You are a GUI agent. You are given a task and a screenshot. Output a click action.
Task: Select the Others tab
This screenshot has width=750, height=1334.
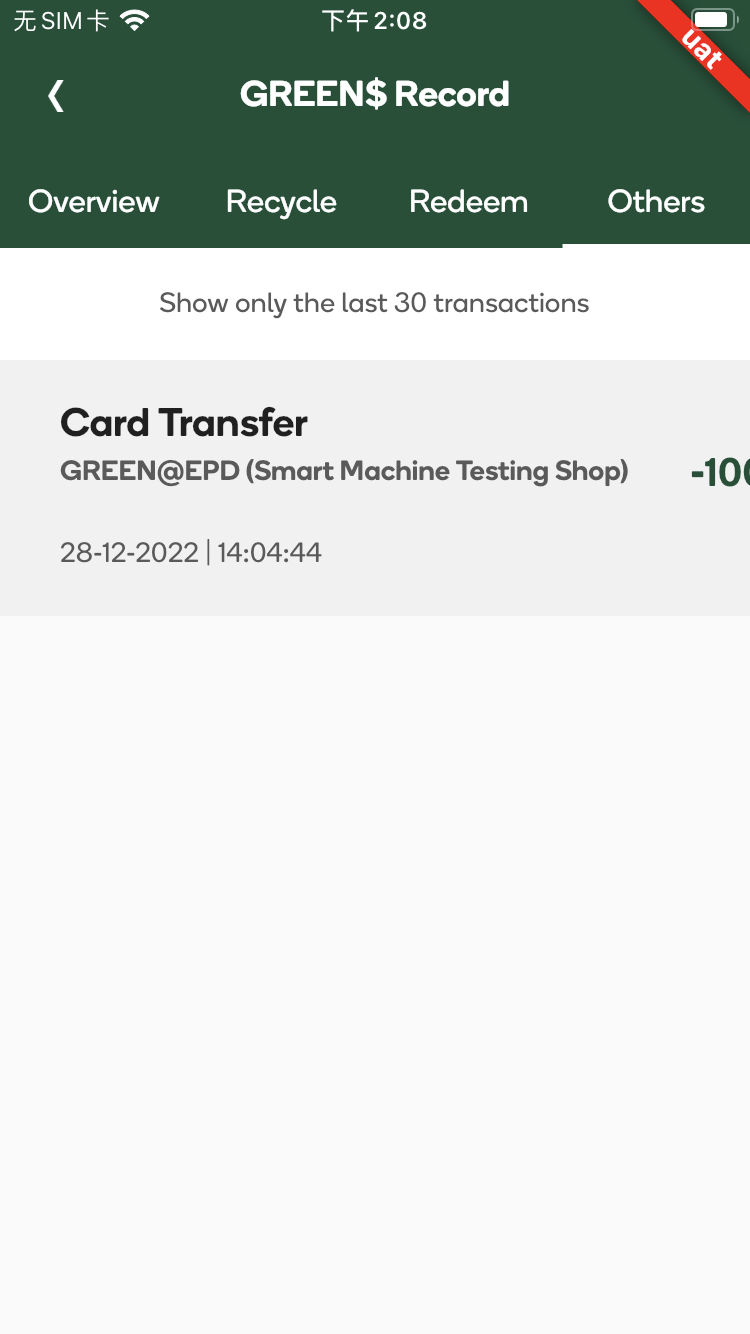point(656,202)
